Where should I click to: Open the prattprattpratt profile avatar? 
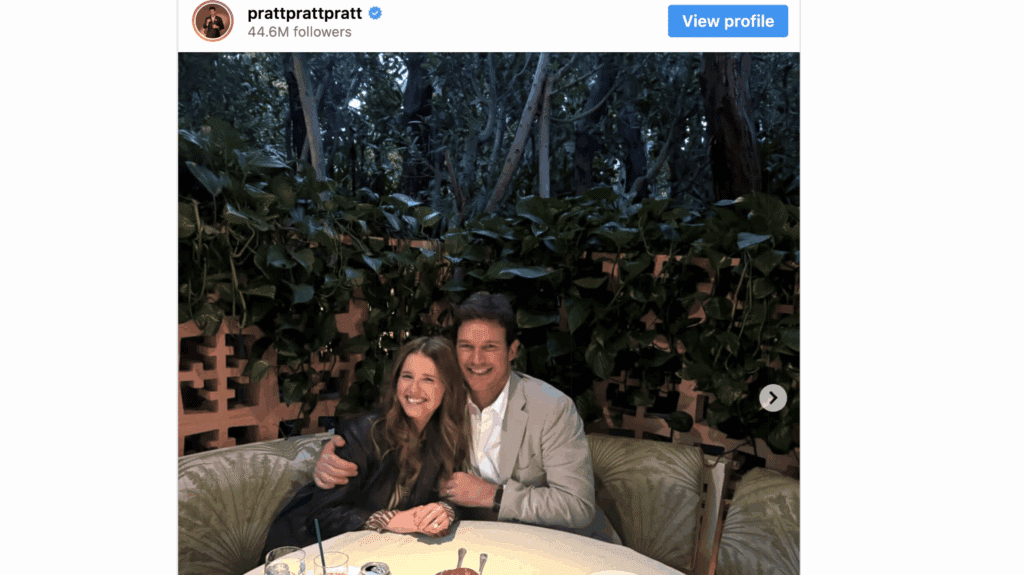213,21
